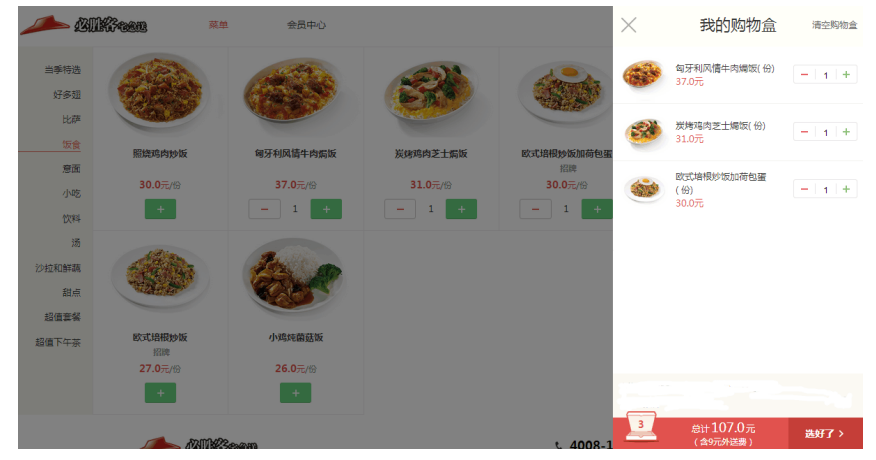Decrease 欧式培根炒饭加荷包蛋 quantity in cart
This screenshot has height=460, width=876.
point(804,189)
